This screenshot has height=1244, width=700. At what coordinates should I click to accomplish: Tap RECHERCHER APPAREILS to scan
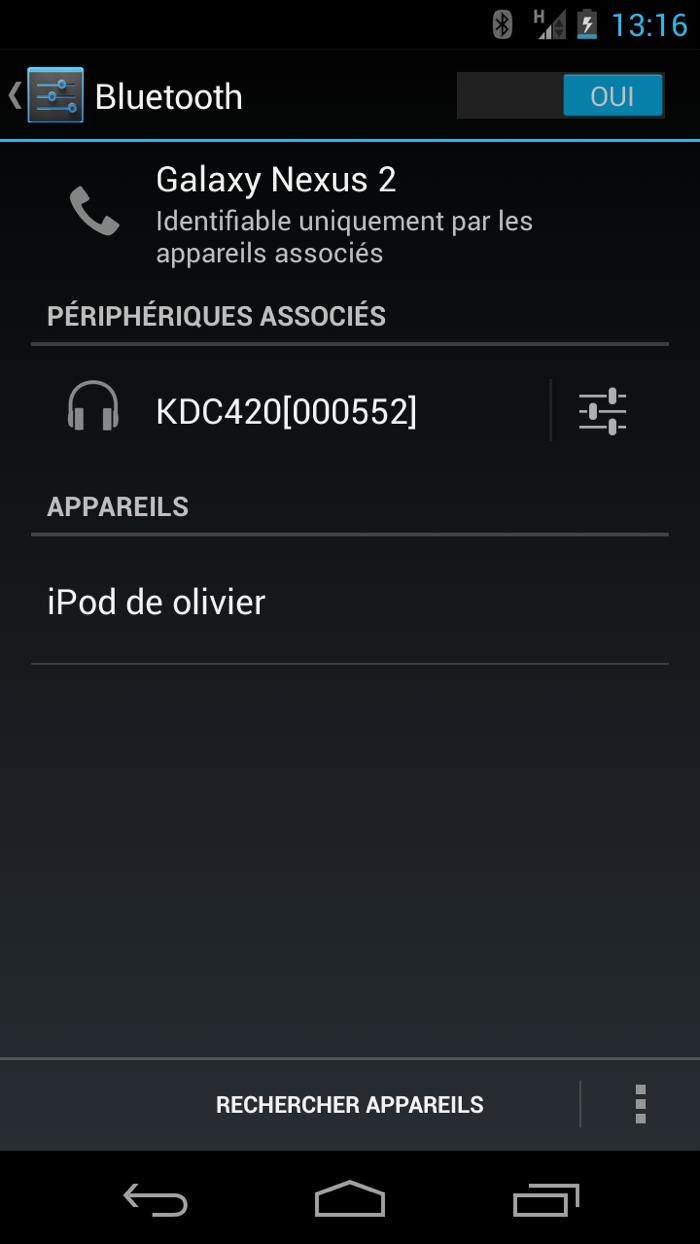350,1105
